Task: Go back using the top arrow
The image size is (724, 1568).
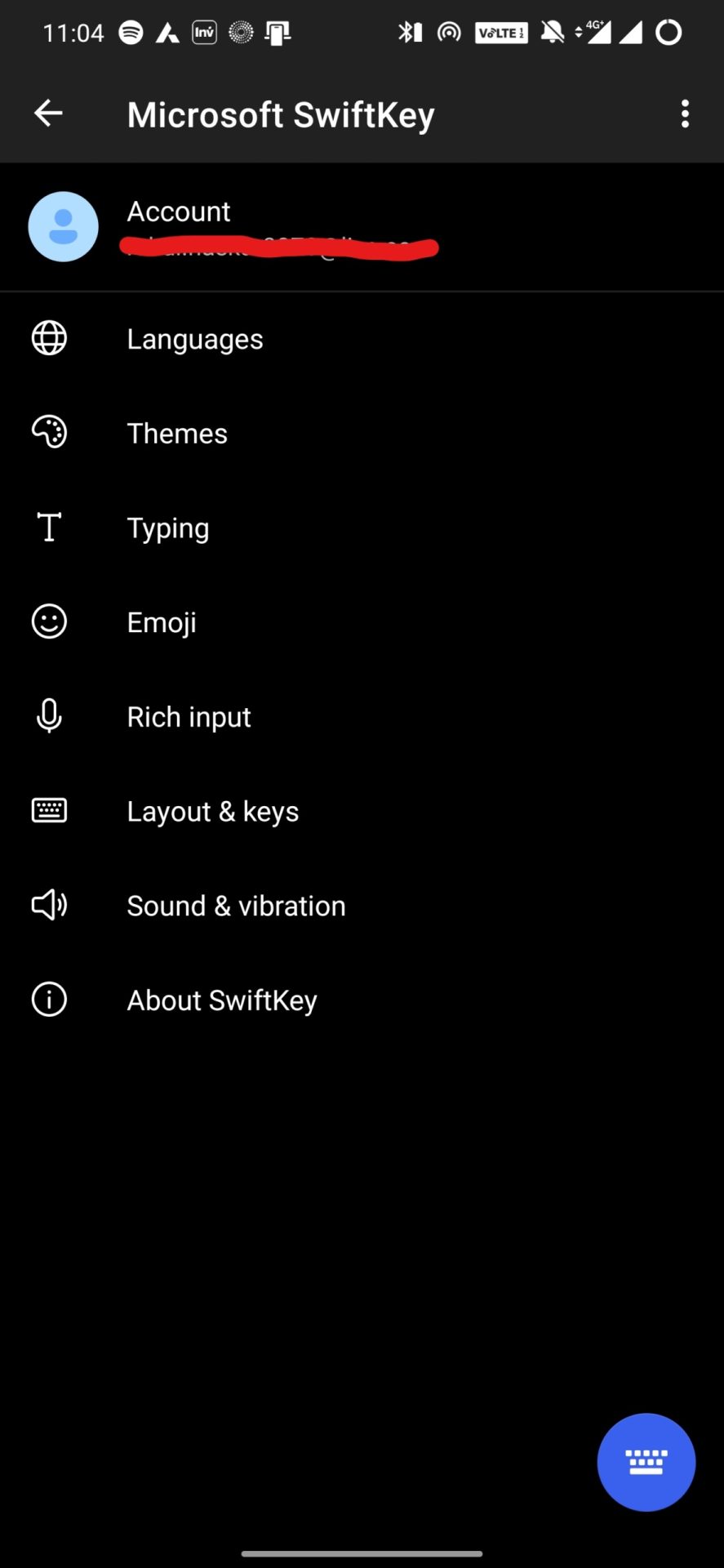Action: (x=48, y=114)
